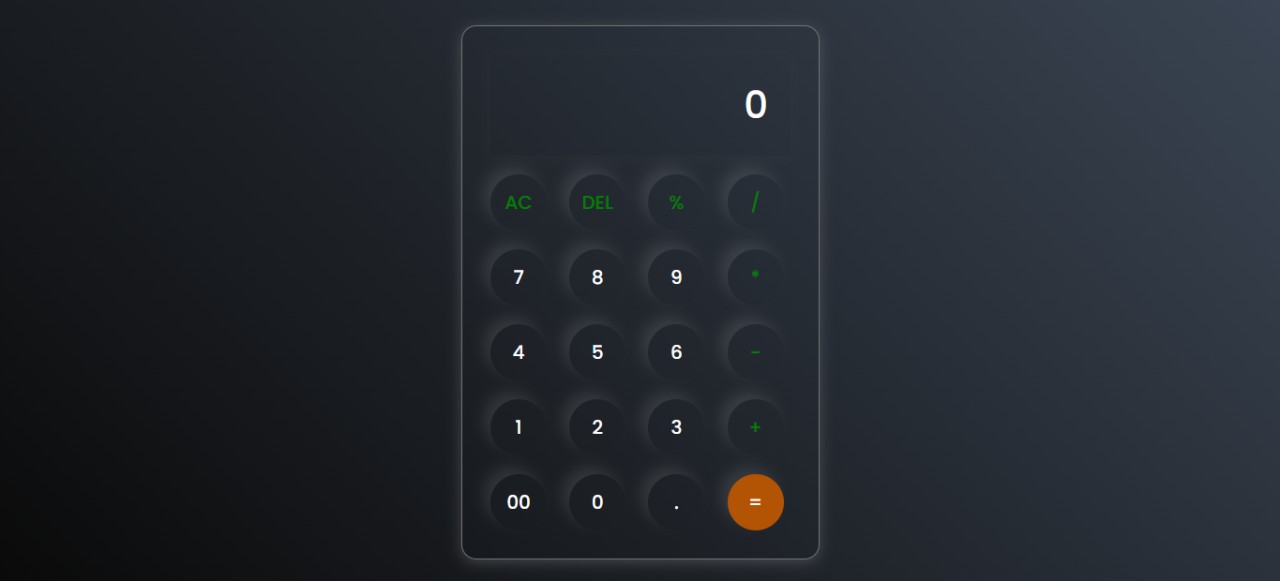Enter the digit 9

pos(676,277)
